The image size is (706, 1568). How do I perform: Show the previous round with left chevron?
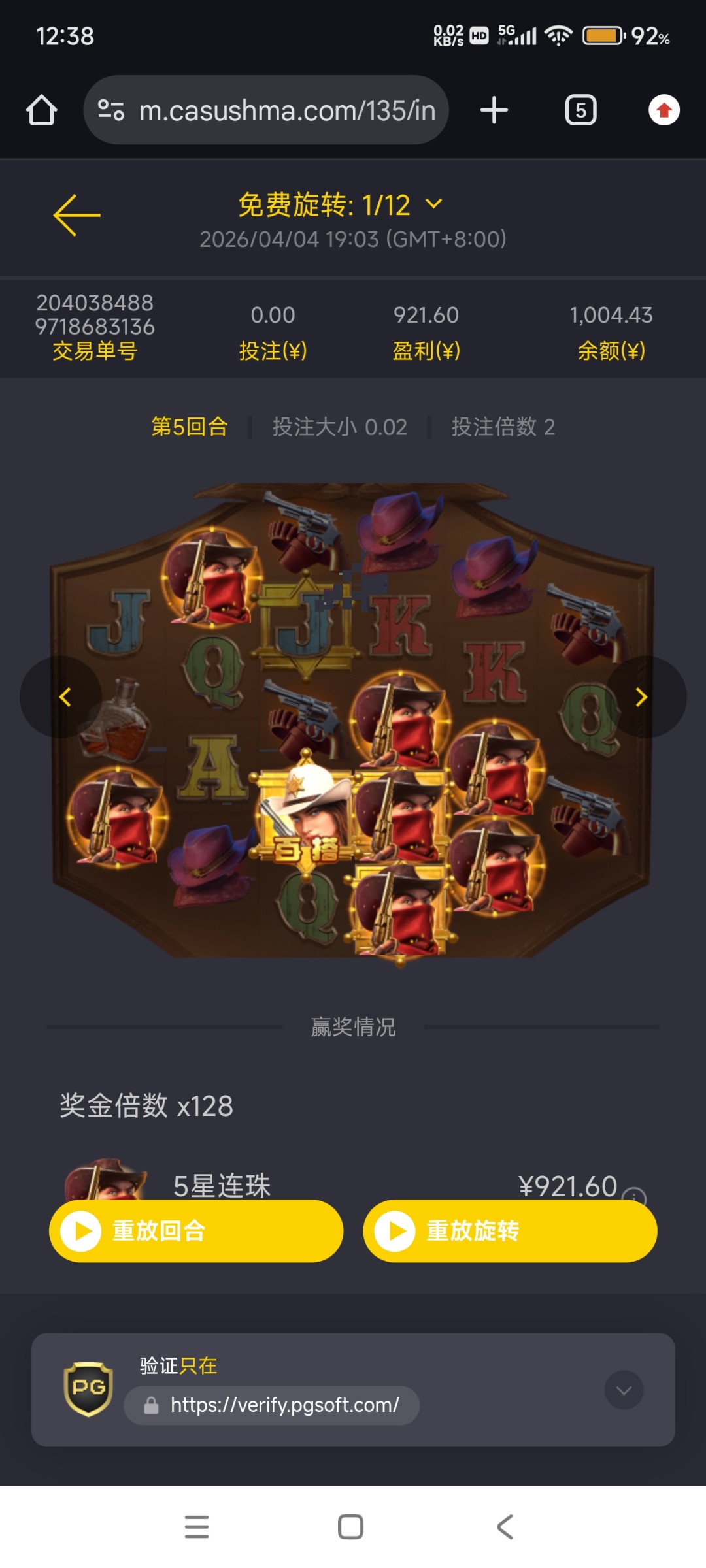click(x=63, y=697)
